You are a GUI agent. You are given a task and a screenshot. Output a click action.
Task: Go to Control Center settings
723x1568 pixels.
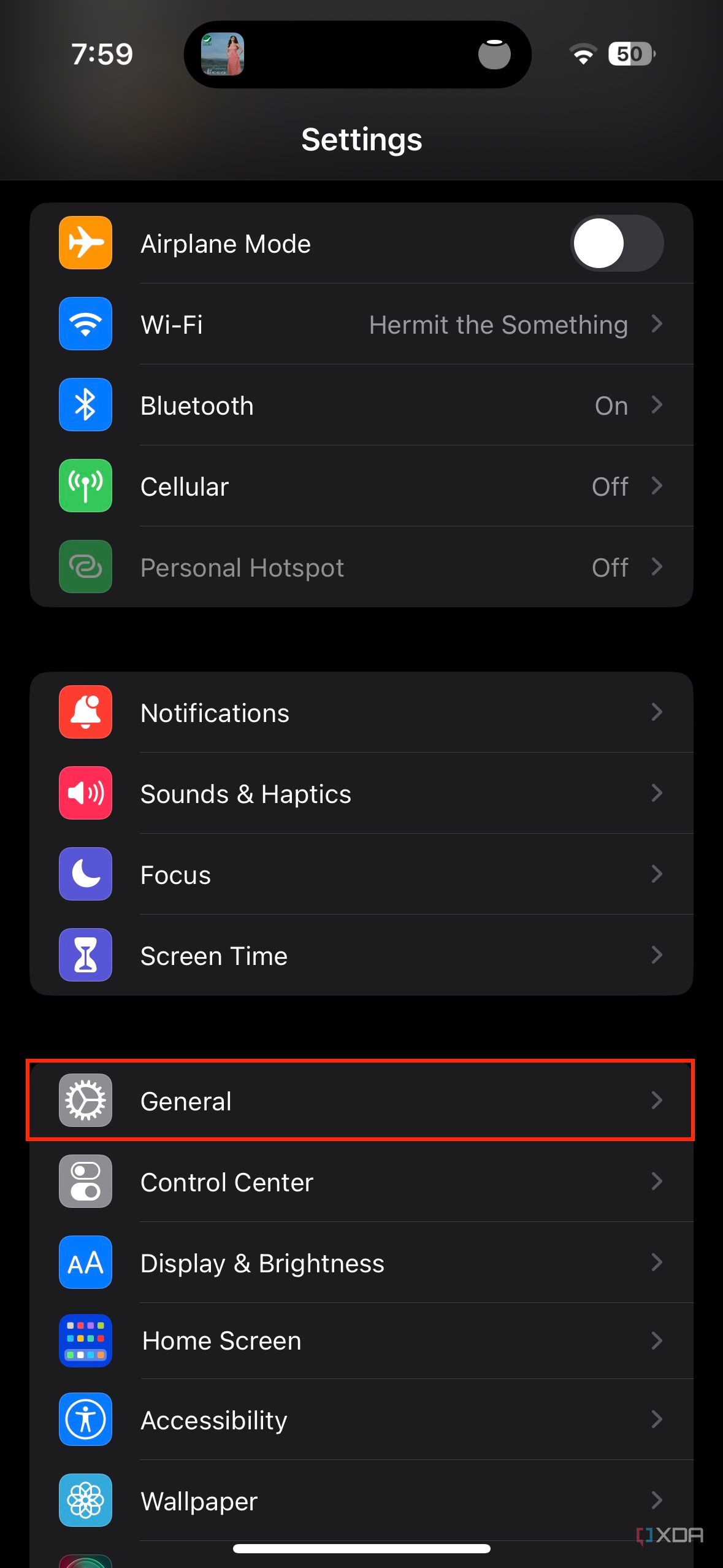(x=361, y=1182)
